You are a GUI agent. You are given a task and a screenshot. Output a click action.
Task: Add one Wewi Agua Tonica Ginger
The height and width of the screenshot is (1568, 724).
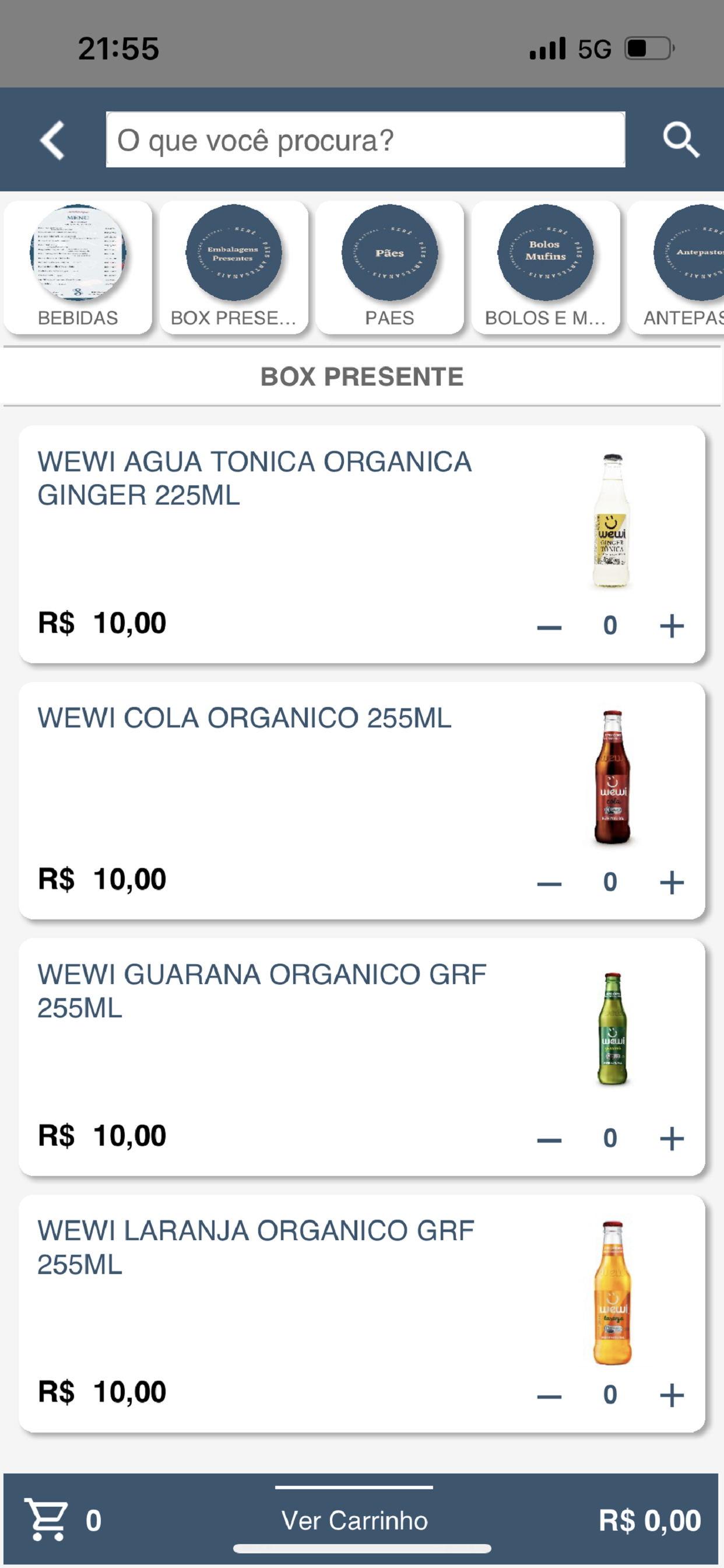click(x=672, y=626)
